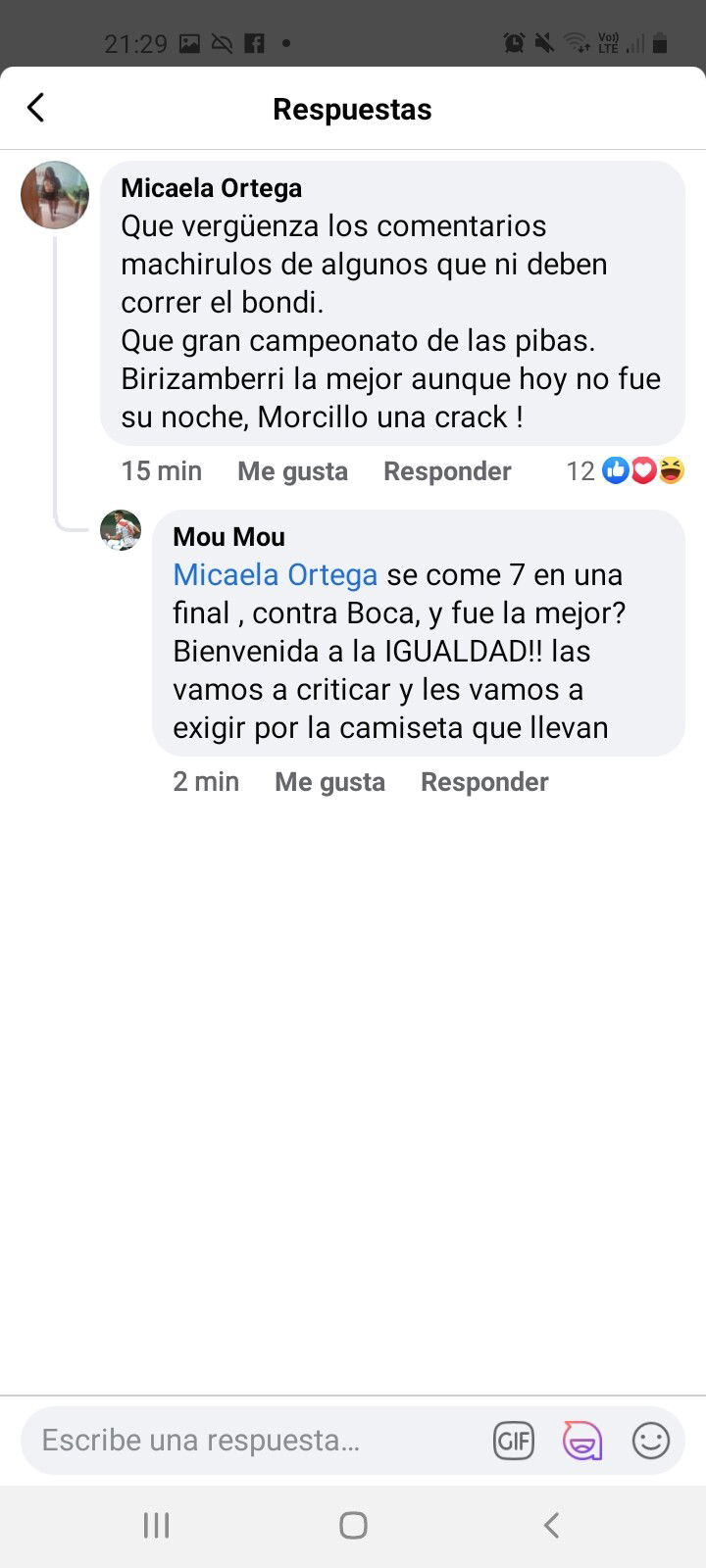706x1568 pixels.
Task: Open recent apps from the navigation bar
Action: [157, 1525]
